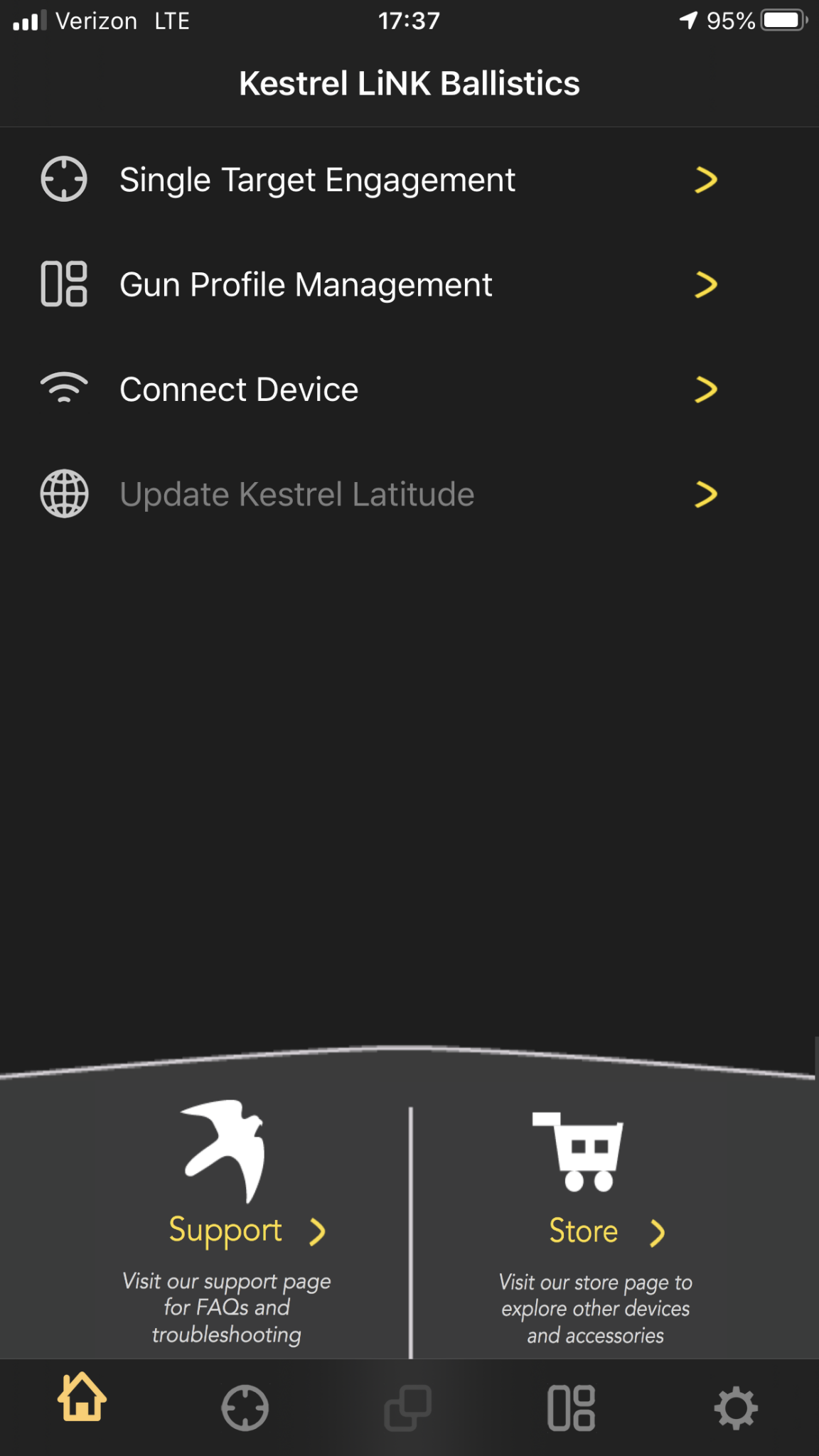Switch to the gun profiles tab

point(572,1408)
